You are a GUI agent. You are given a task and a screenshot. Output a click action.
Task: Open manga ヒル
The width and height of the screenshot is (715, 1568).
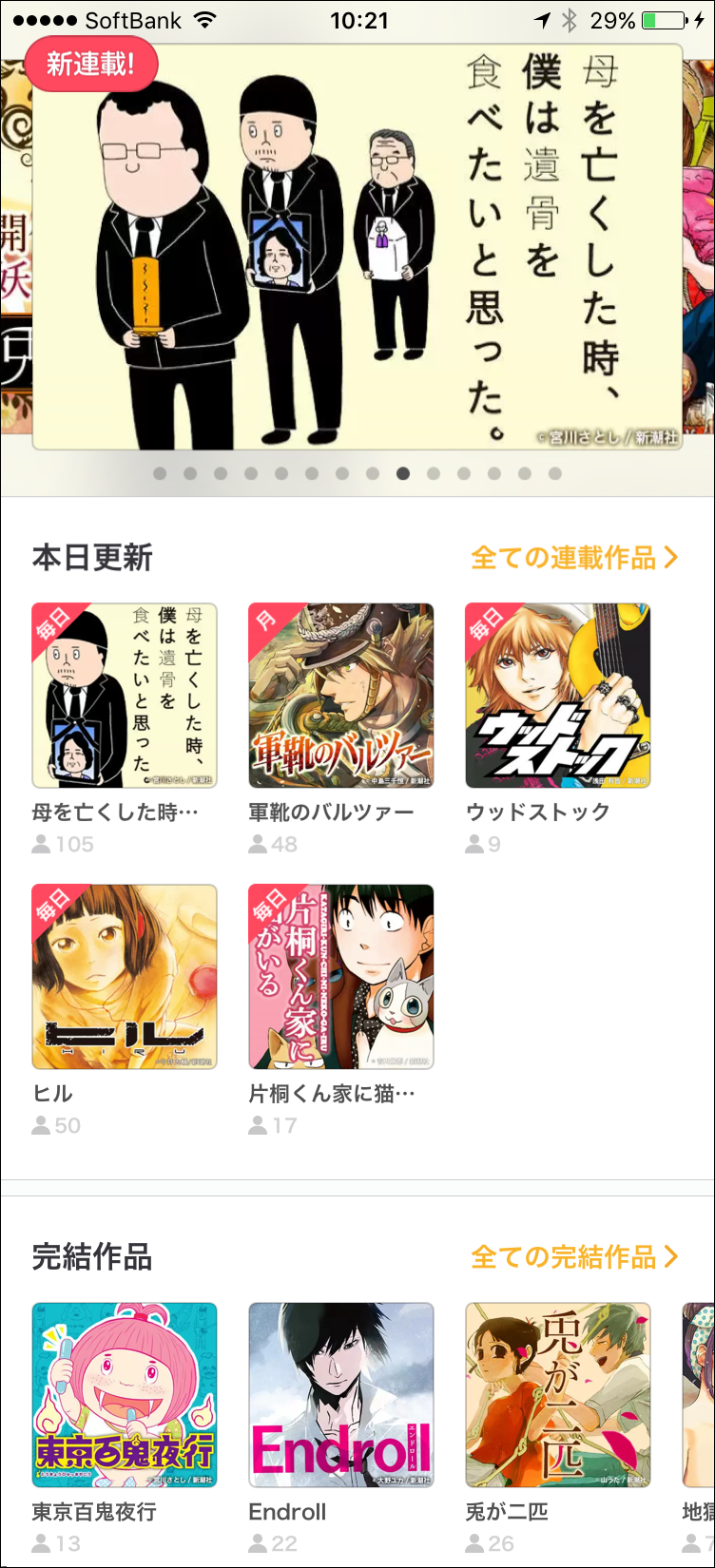[x=125, y=978]
